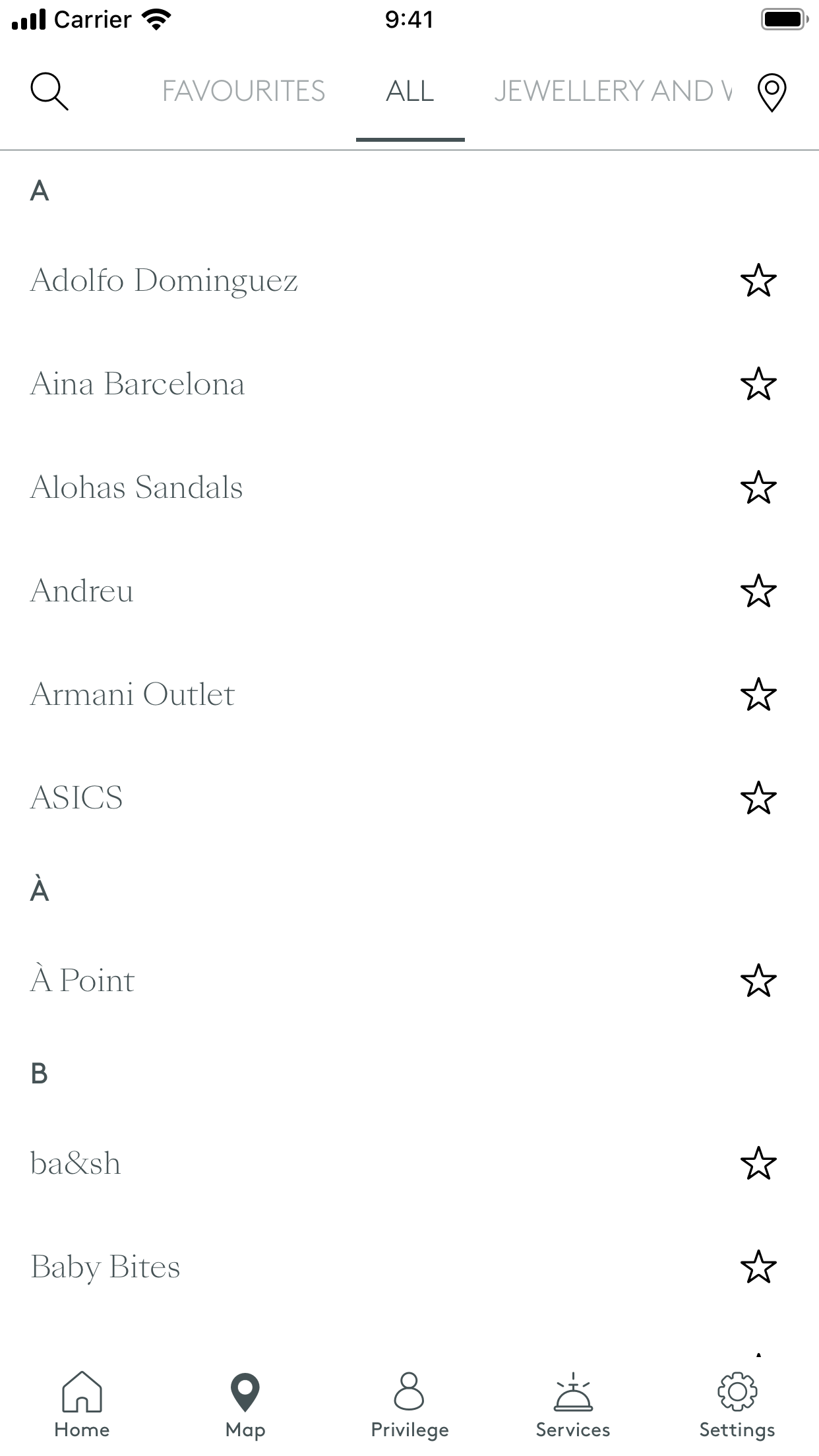Screen dimensions: 819x1456
Task: Add ASICS to favourites
Action: (x=758, y=798)
